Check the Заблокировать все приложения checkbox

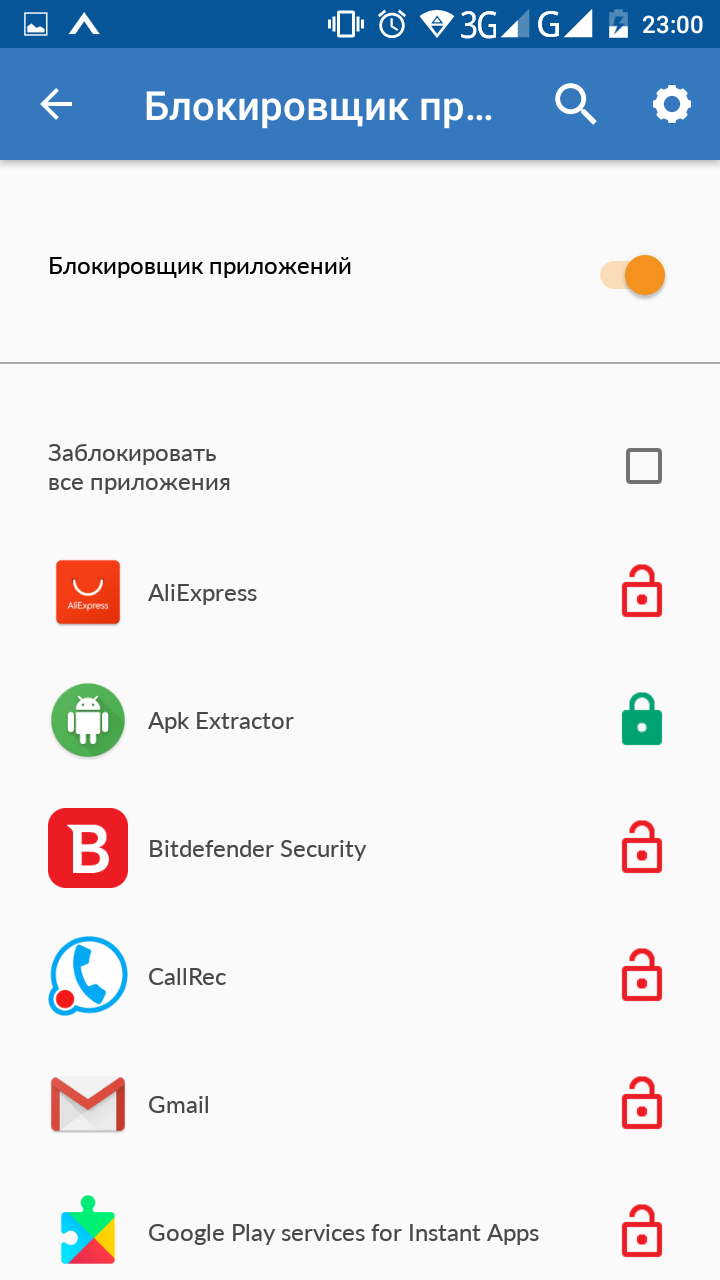click(x=643, y=466)
